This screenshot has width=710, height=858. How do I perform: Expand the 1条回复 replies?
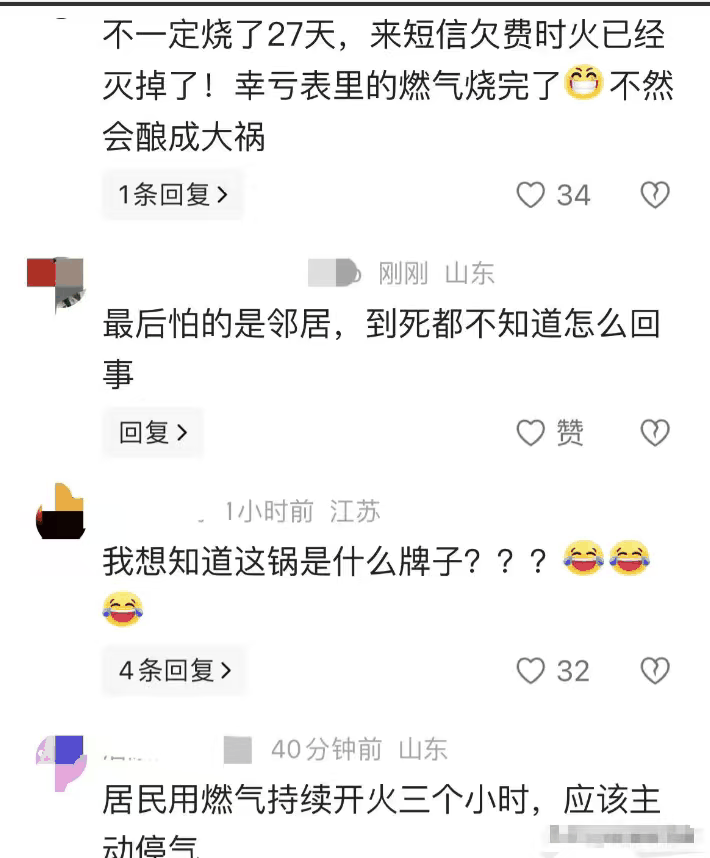173,194
